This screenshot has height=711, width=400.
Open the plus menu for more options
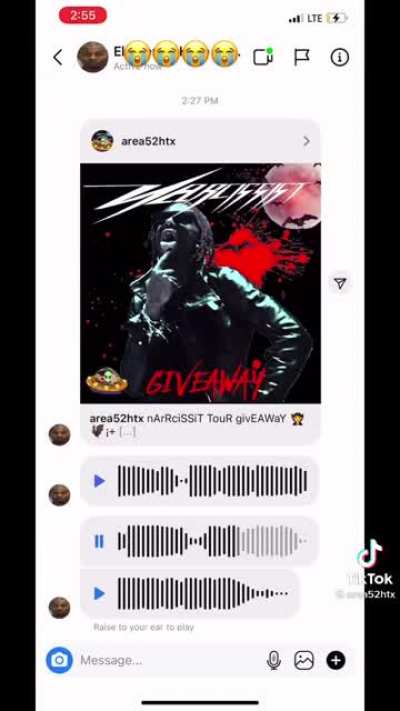pos(336,660)
